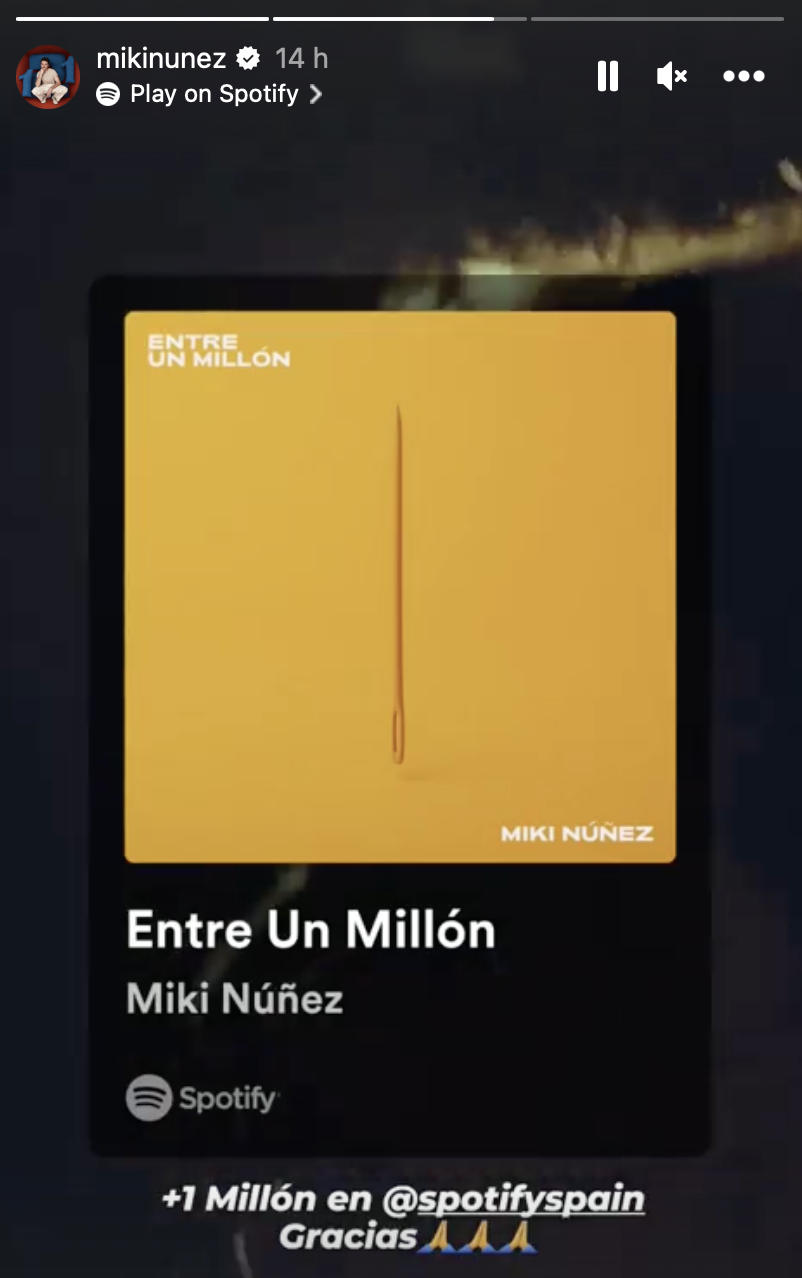This screenshot has width=802, height=1278.
Task: Unmute the story audio
Action: coord(672,76)
